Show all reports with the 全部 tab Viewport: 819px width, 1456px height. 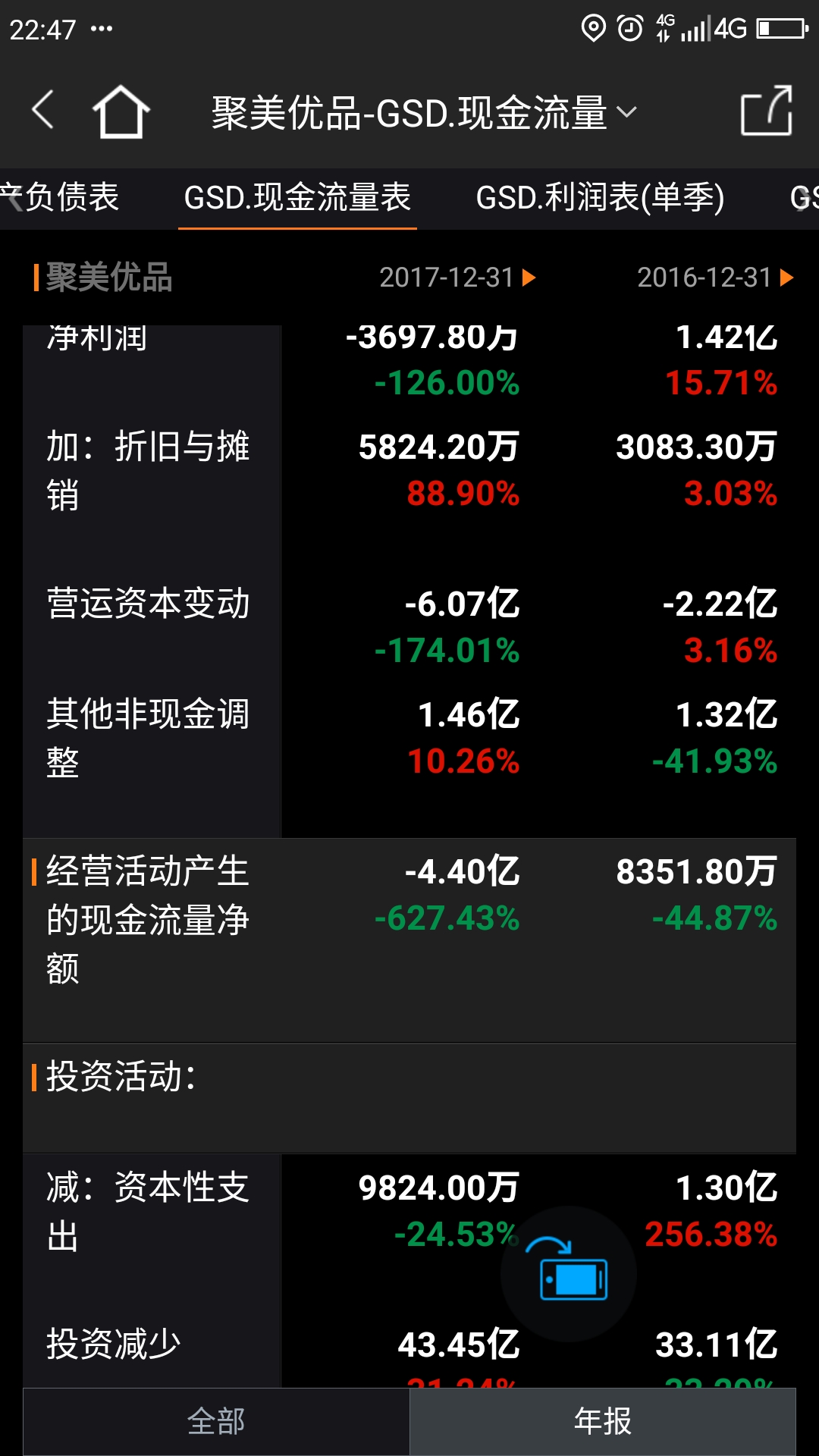[x=216, y=1422]
